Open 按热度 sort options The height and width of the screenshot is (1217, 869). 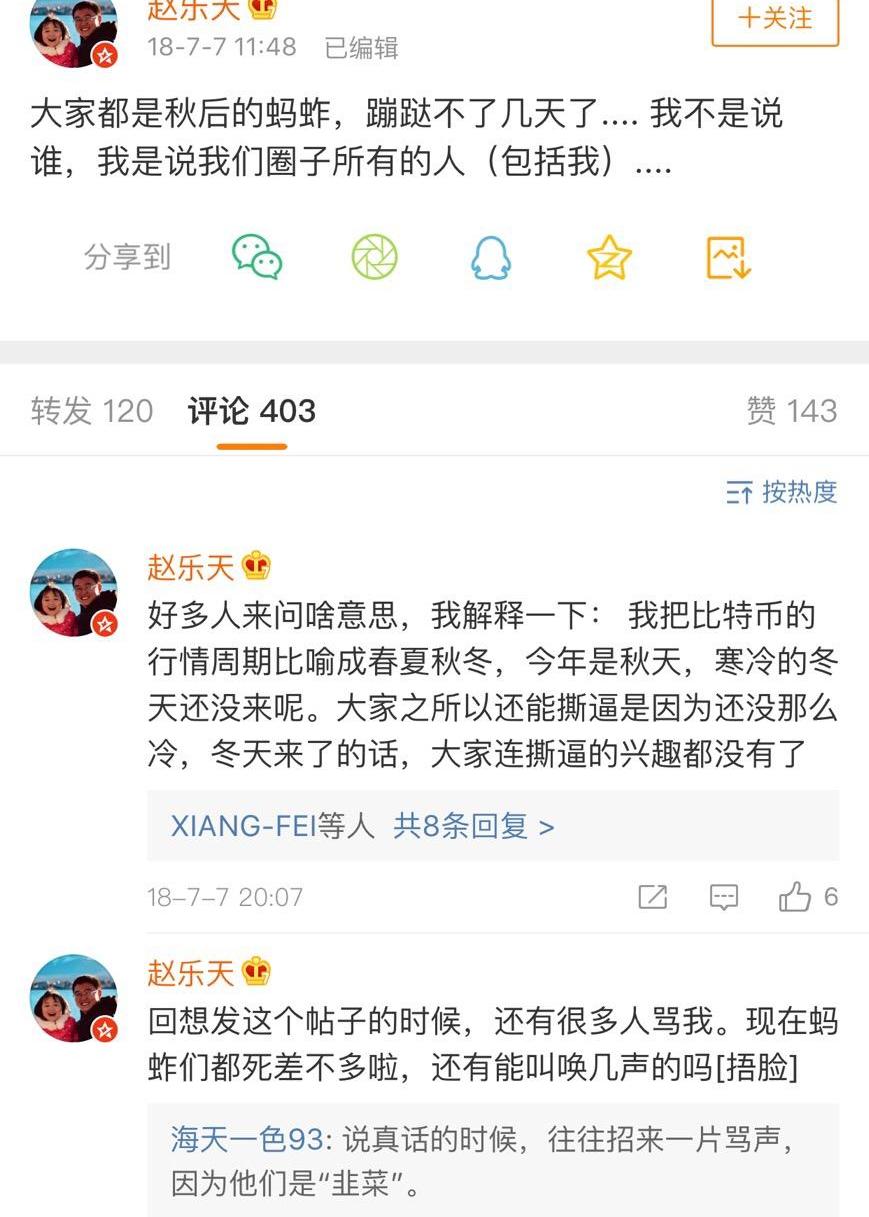click(x=782, y=492)
